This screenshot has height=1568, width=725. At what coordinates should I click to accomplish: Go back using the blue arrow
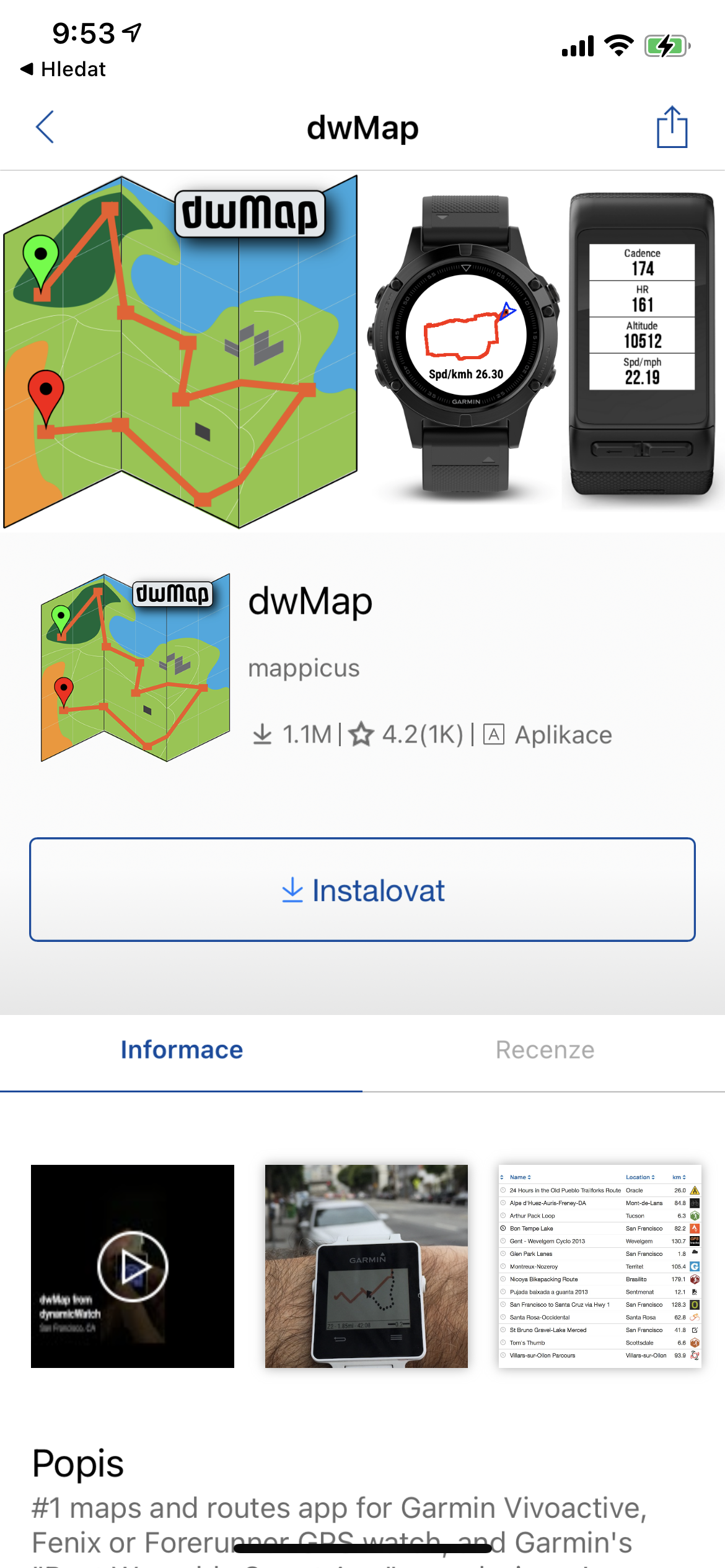45,127
